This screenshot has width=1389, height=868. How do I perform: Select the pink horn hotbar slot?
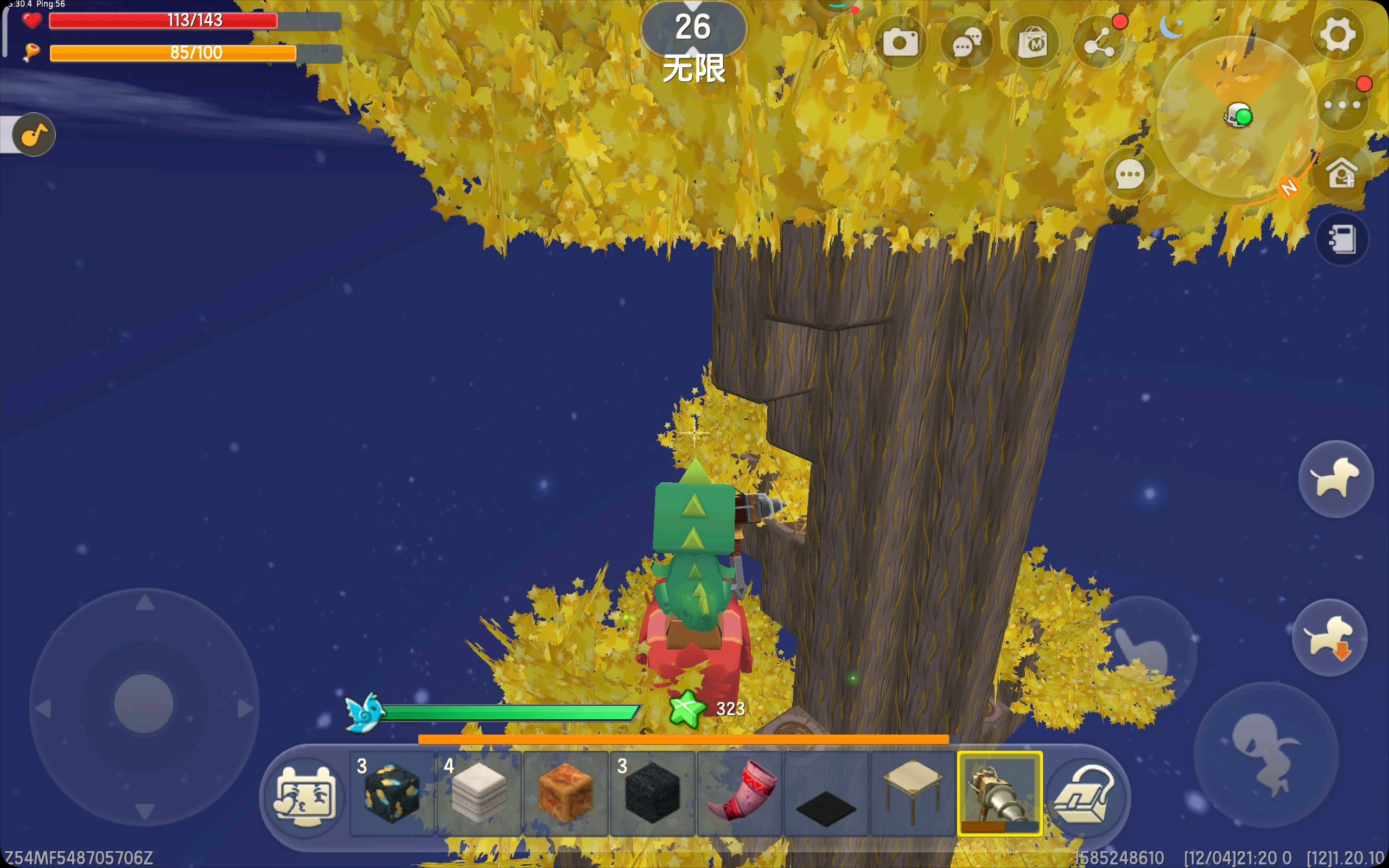pyautogui.click(x=740, y=793)
